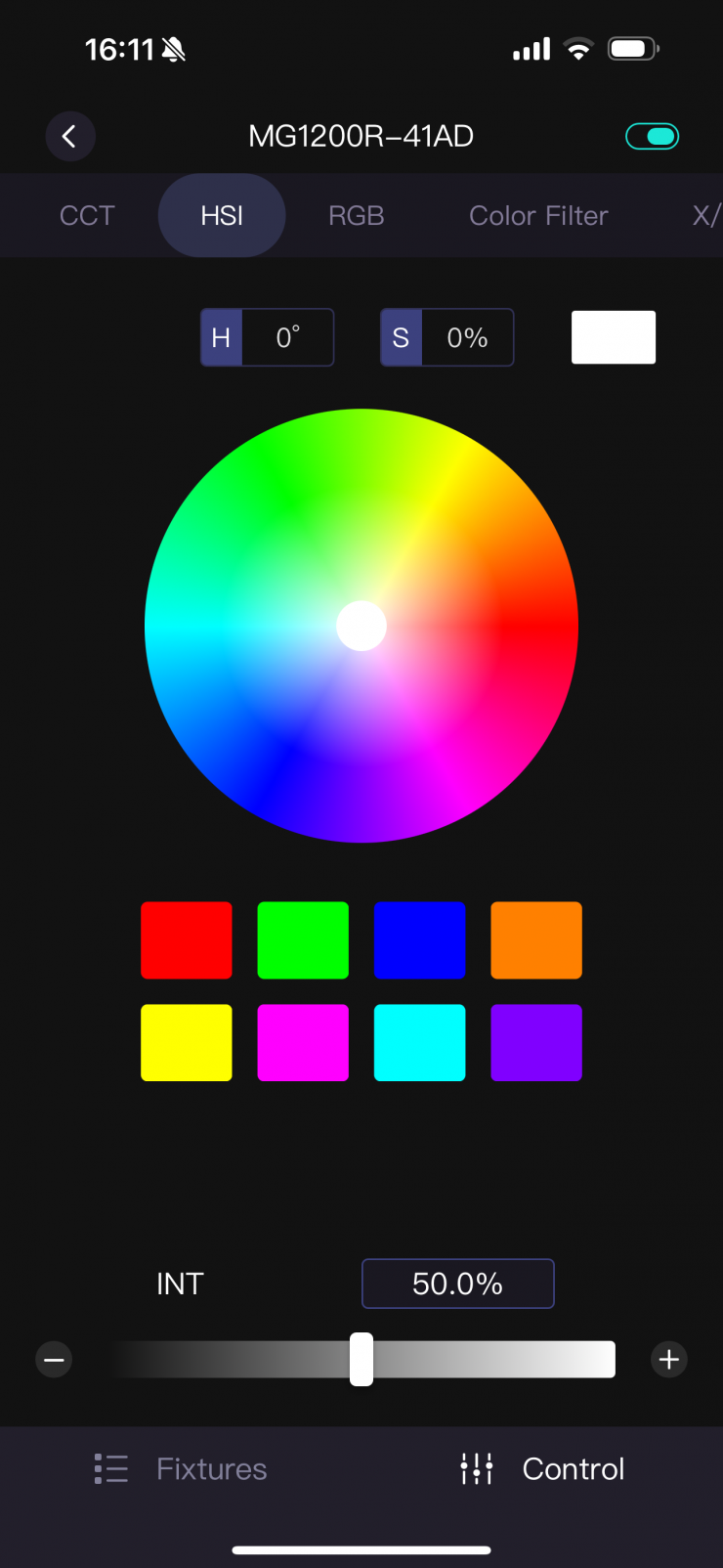Increase intensity with the plus button
The height and width of the screenshot is (1568, 723).
pos(668,1359)
